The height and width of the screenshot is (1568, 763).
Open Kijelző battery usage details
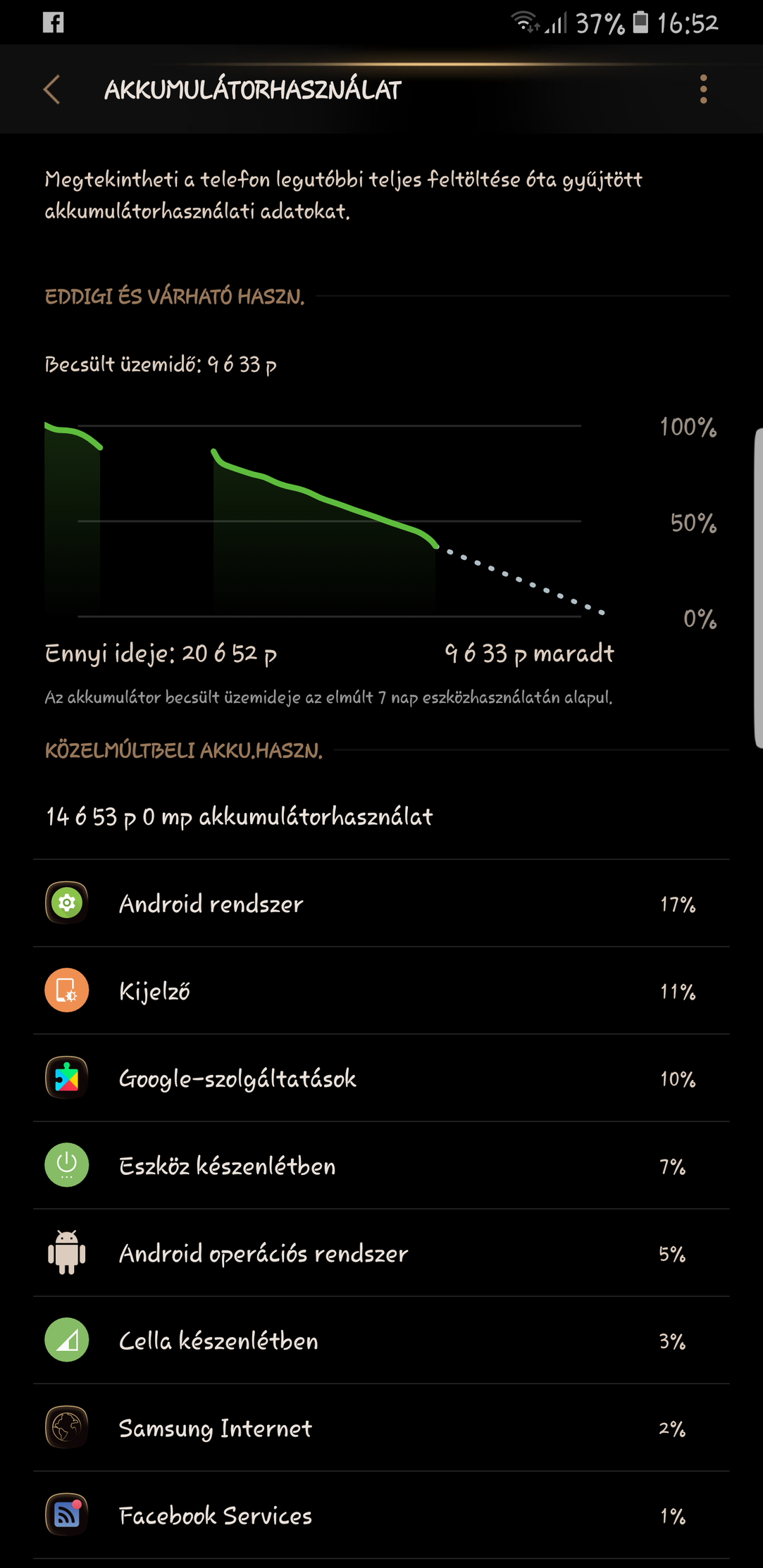(x=381, y=990)
